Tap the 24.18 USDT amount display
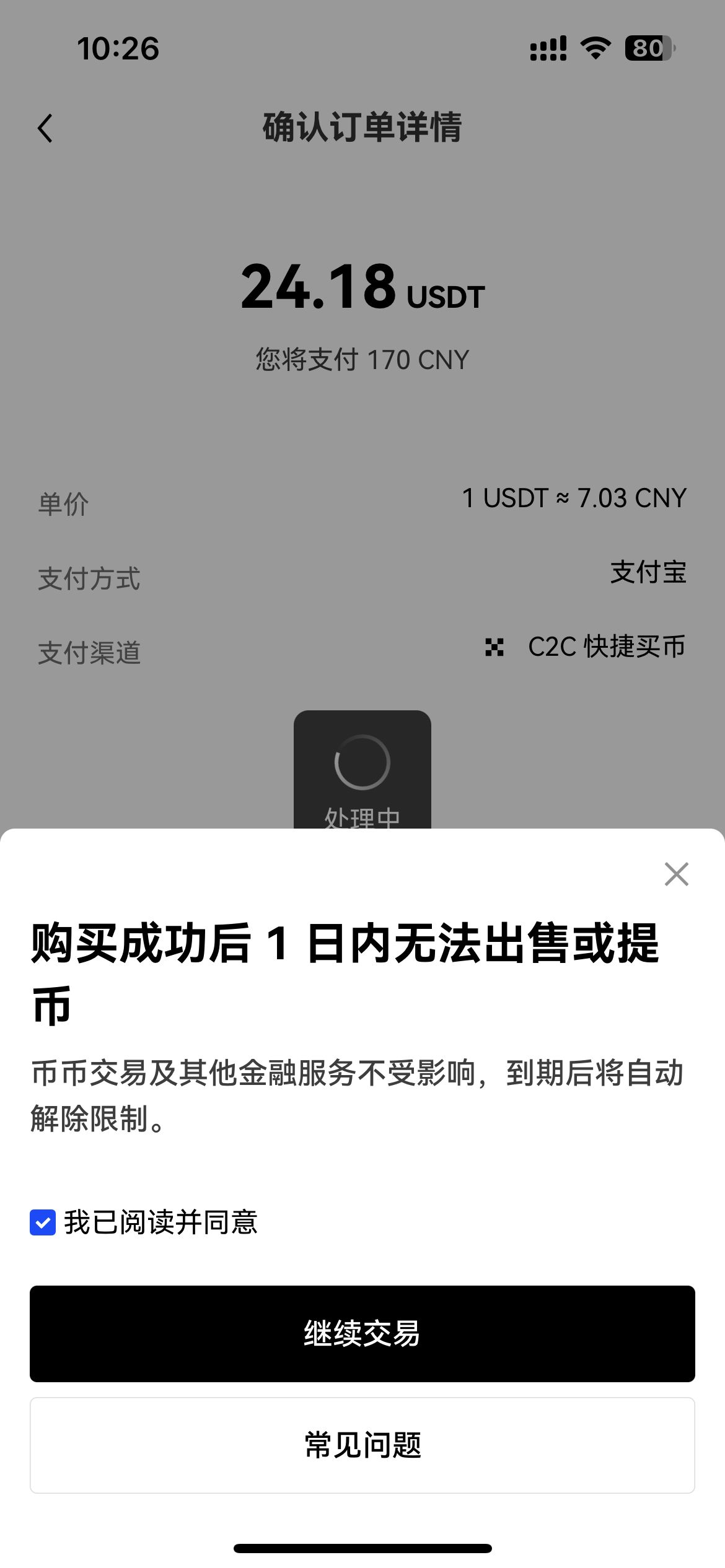The width and height of the screenshot is (725, 1568). [362, 289]
